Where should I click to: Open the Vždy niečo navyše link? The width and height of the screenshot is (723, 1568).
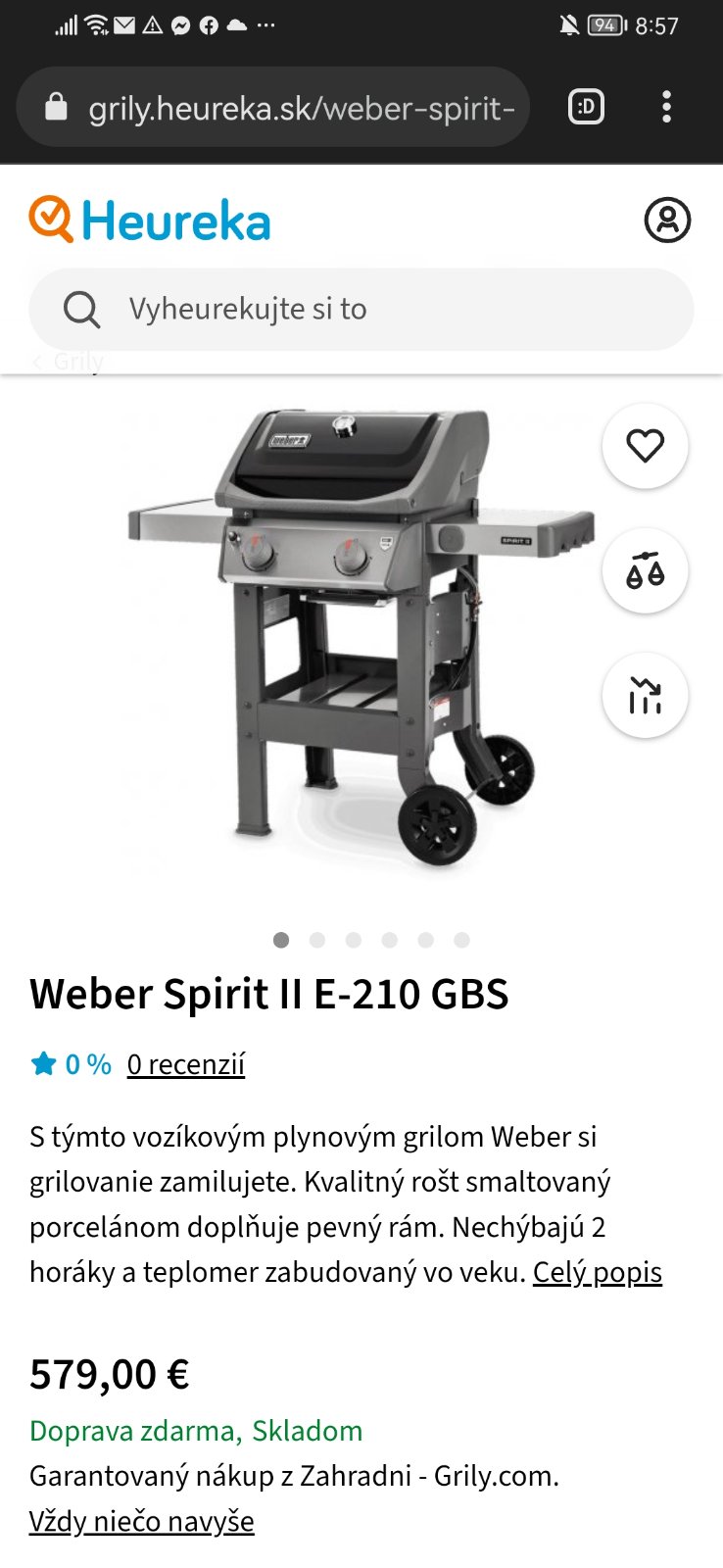point(142,1521)
